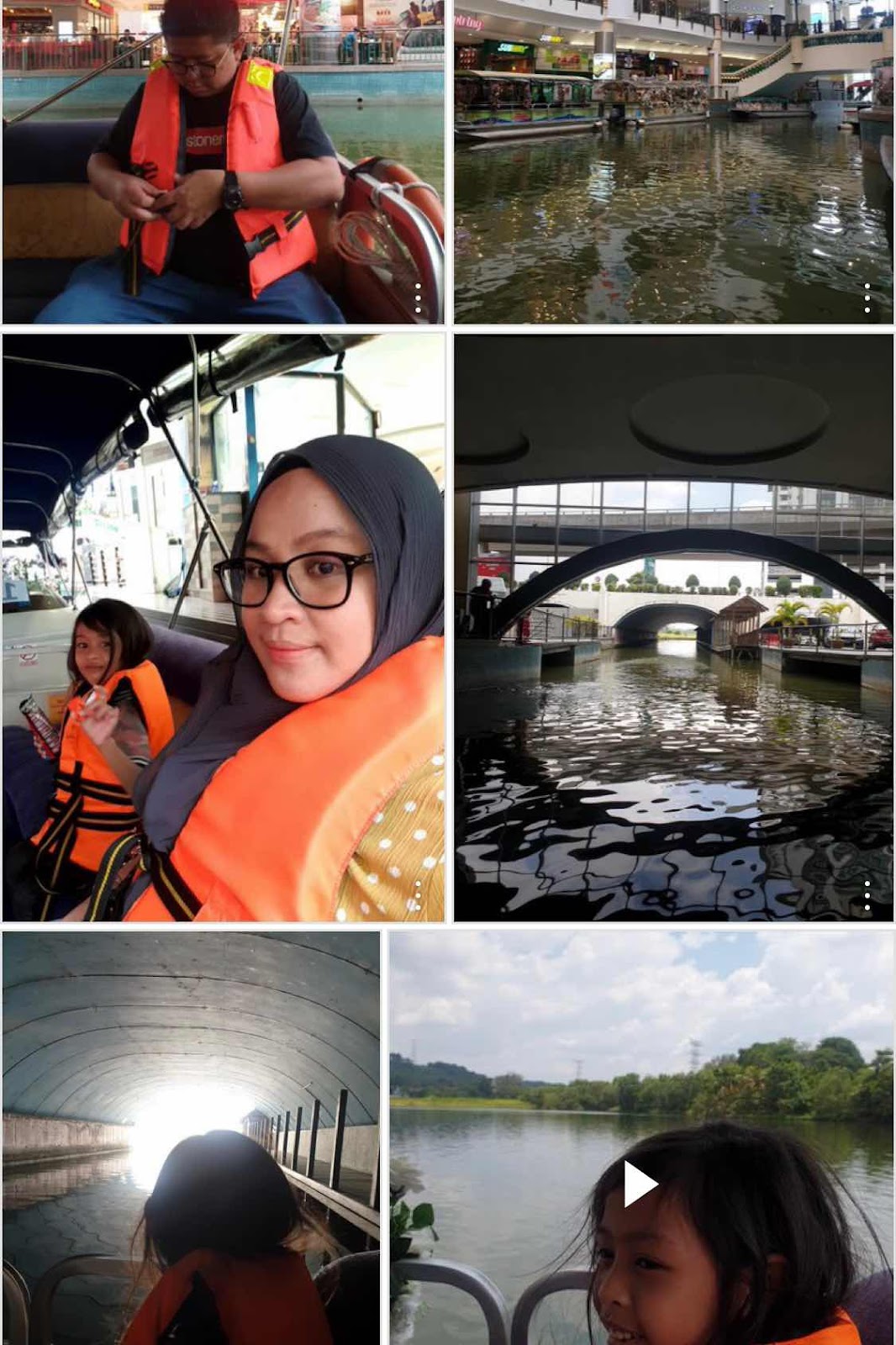This screenshot has height=1345, width=896.
Task: Play the lake video with smiling child
Action: 640,1184
